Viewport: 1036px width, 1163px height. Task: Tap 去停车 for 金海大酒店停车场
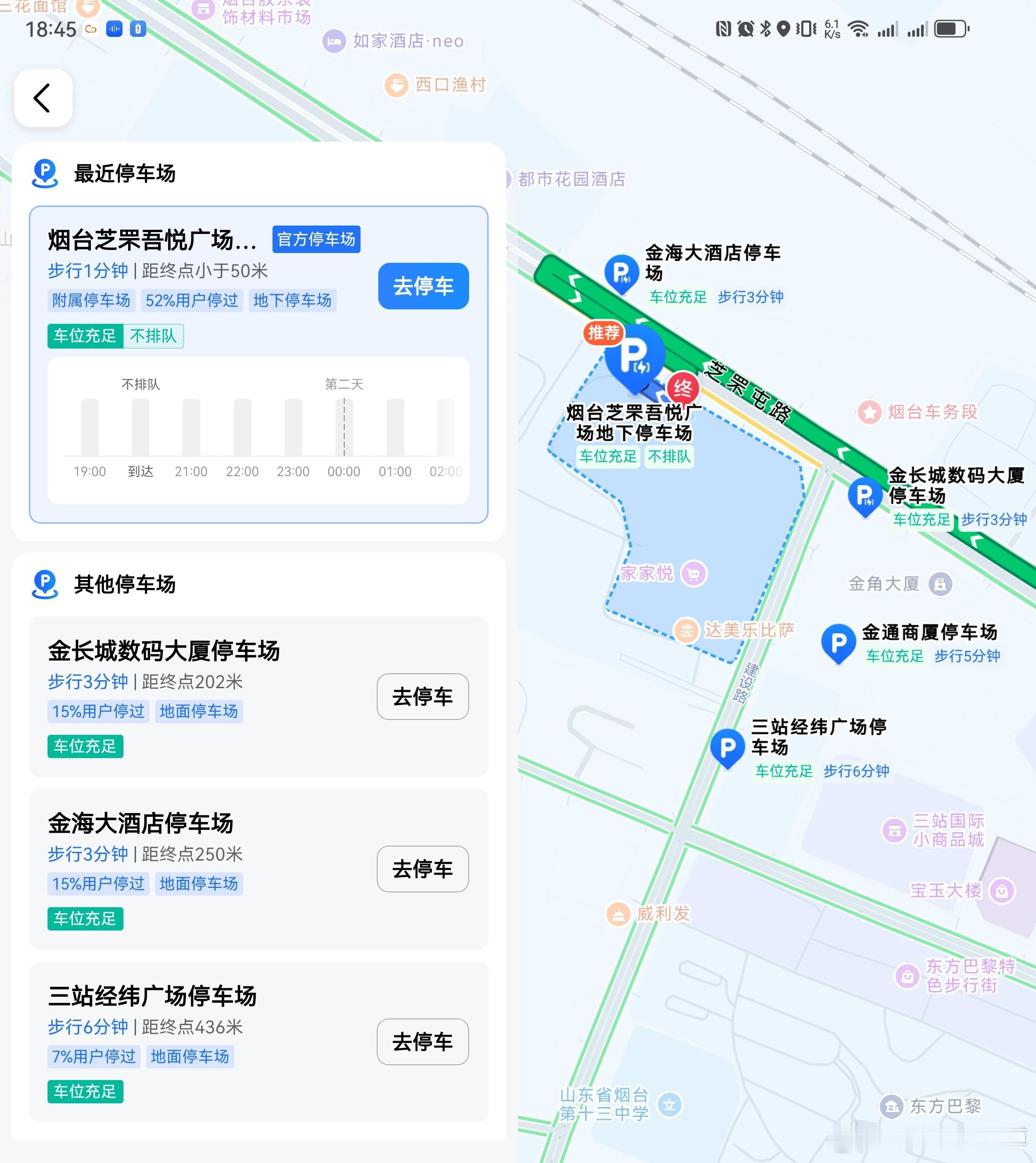click(423, 869)
